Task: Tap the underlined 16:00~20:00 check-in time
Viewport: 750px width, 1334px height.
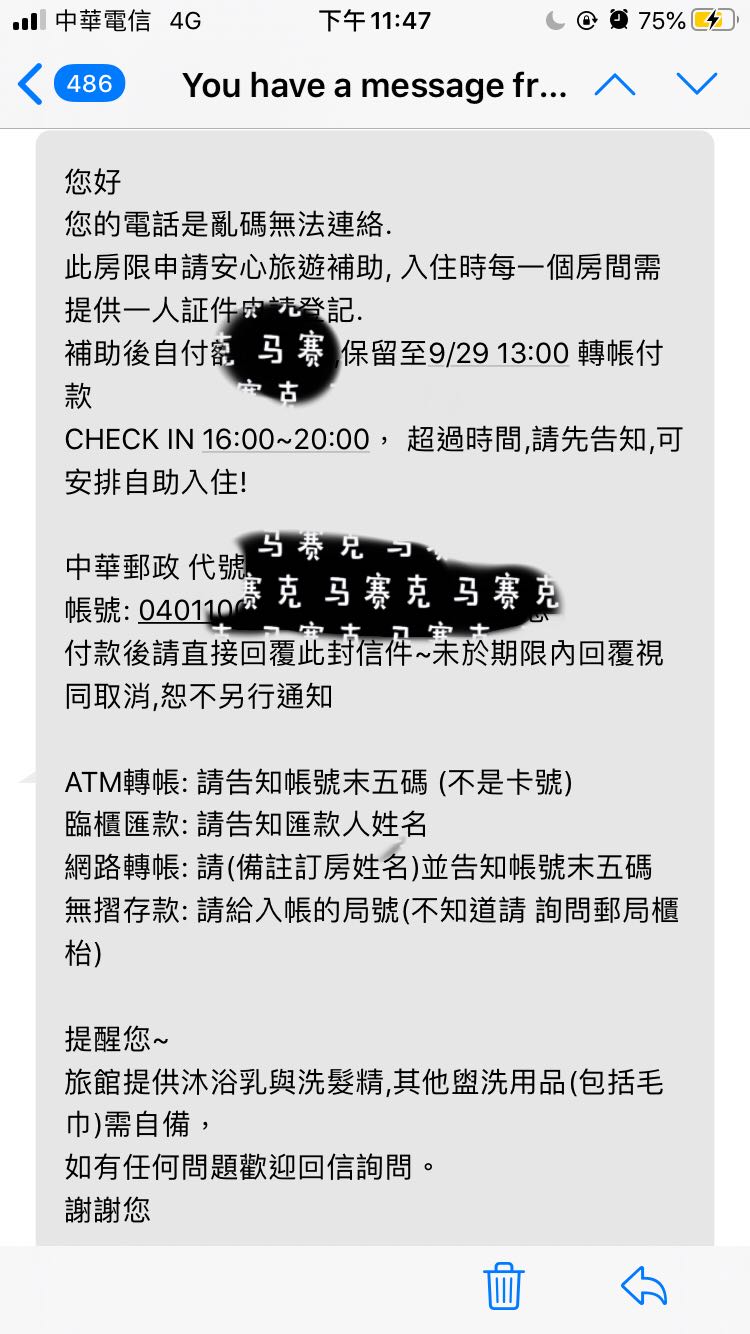Action: click(286, 440)
